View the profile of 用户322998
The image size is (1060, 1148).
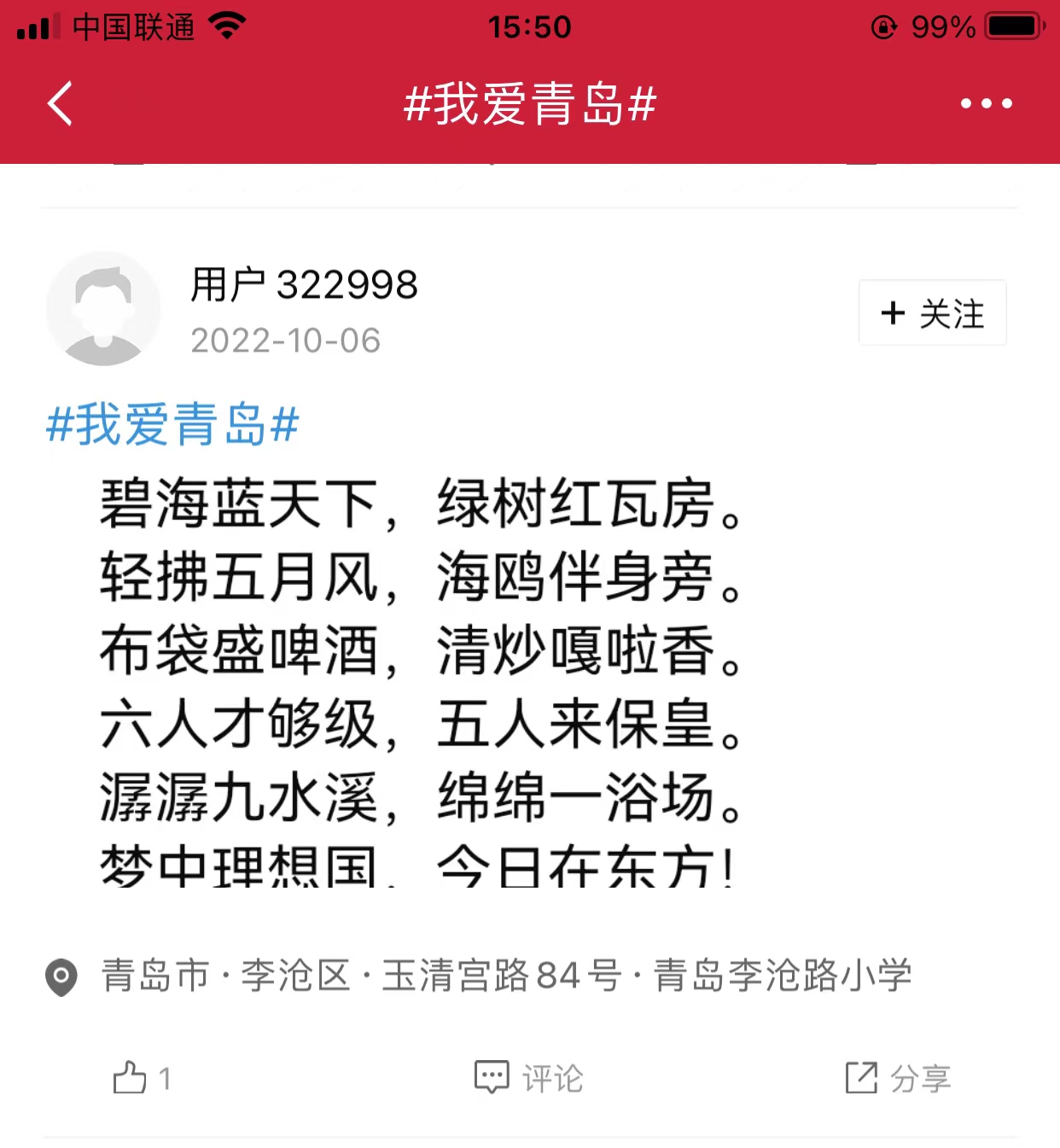303,287
